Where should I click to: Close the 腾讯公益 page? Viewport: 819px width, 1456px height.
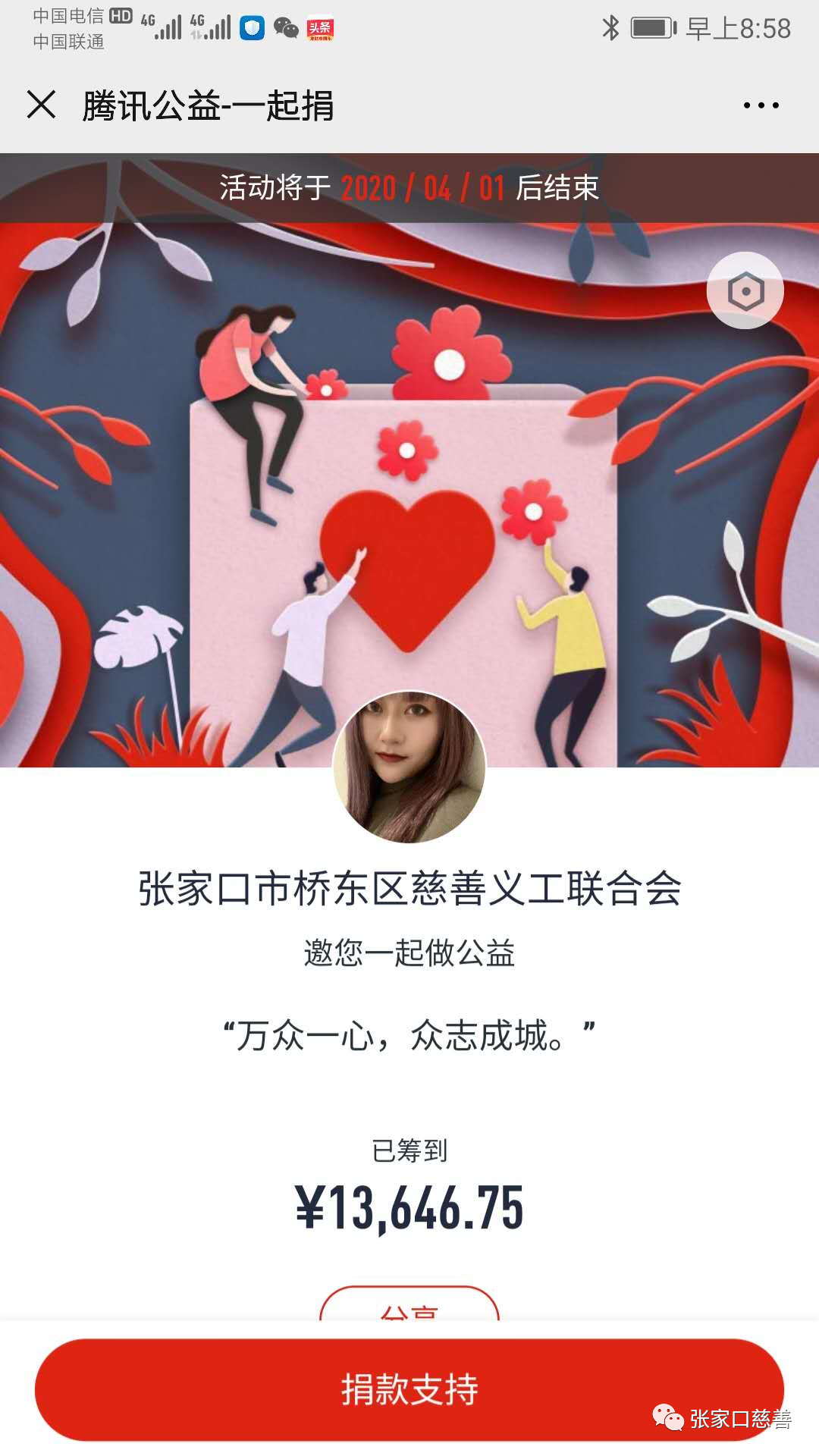42,105
